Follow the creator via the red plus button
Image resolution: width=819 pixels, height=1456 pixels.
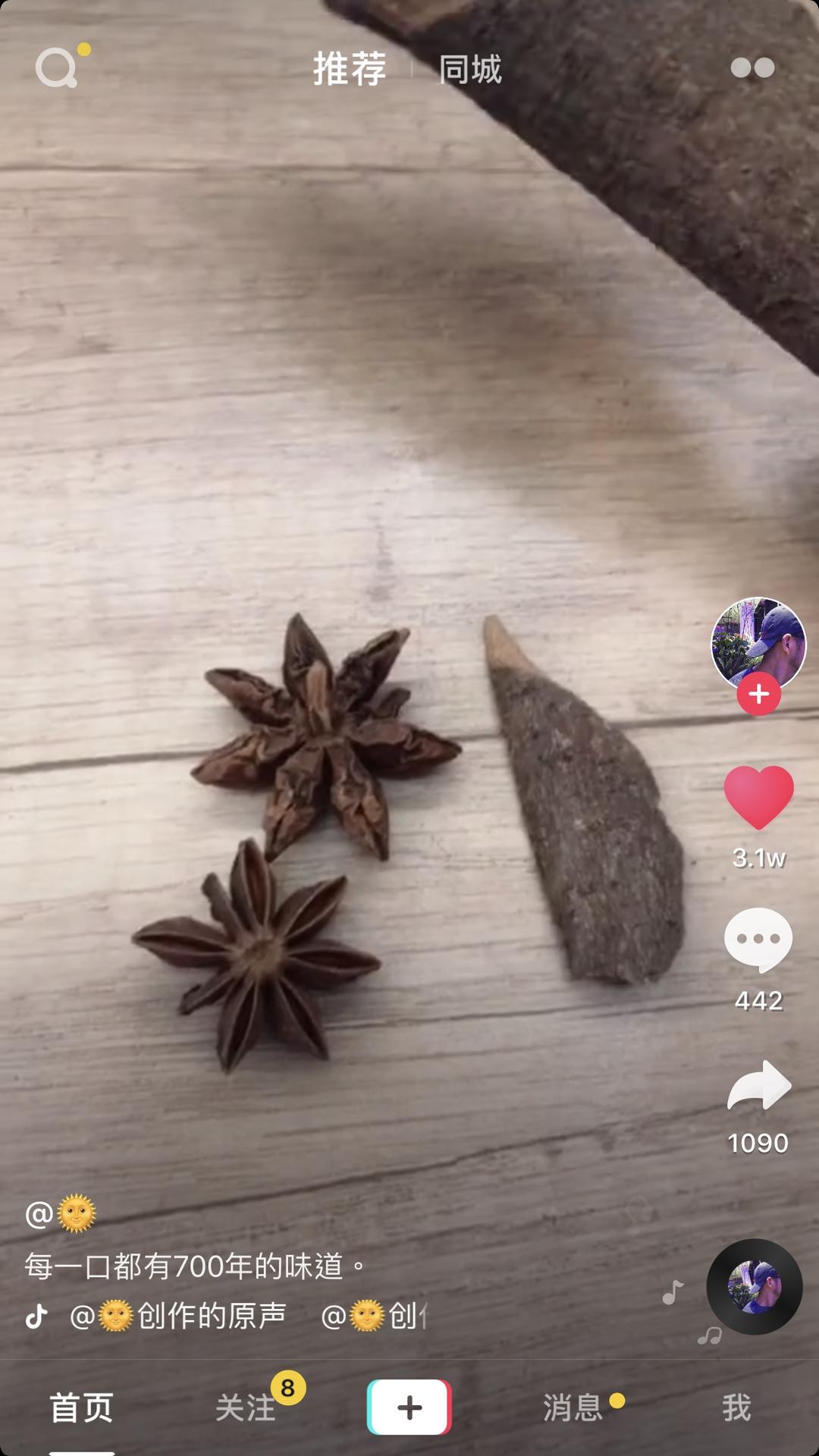(x=761, y=695)
